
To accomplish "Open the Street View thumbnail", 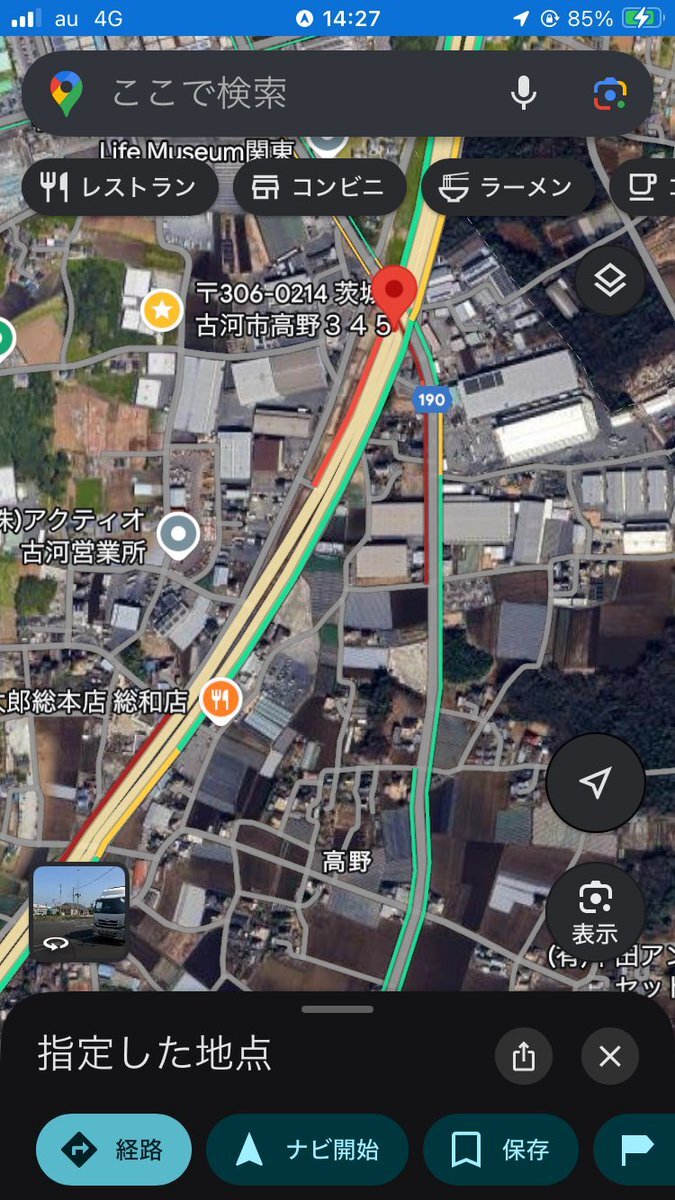I will [80, 912].
